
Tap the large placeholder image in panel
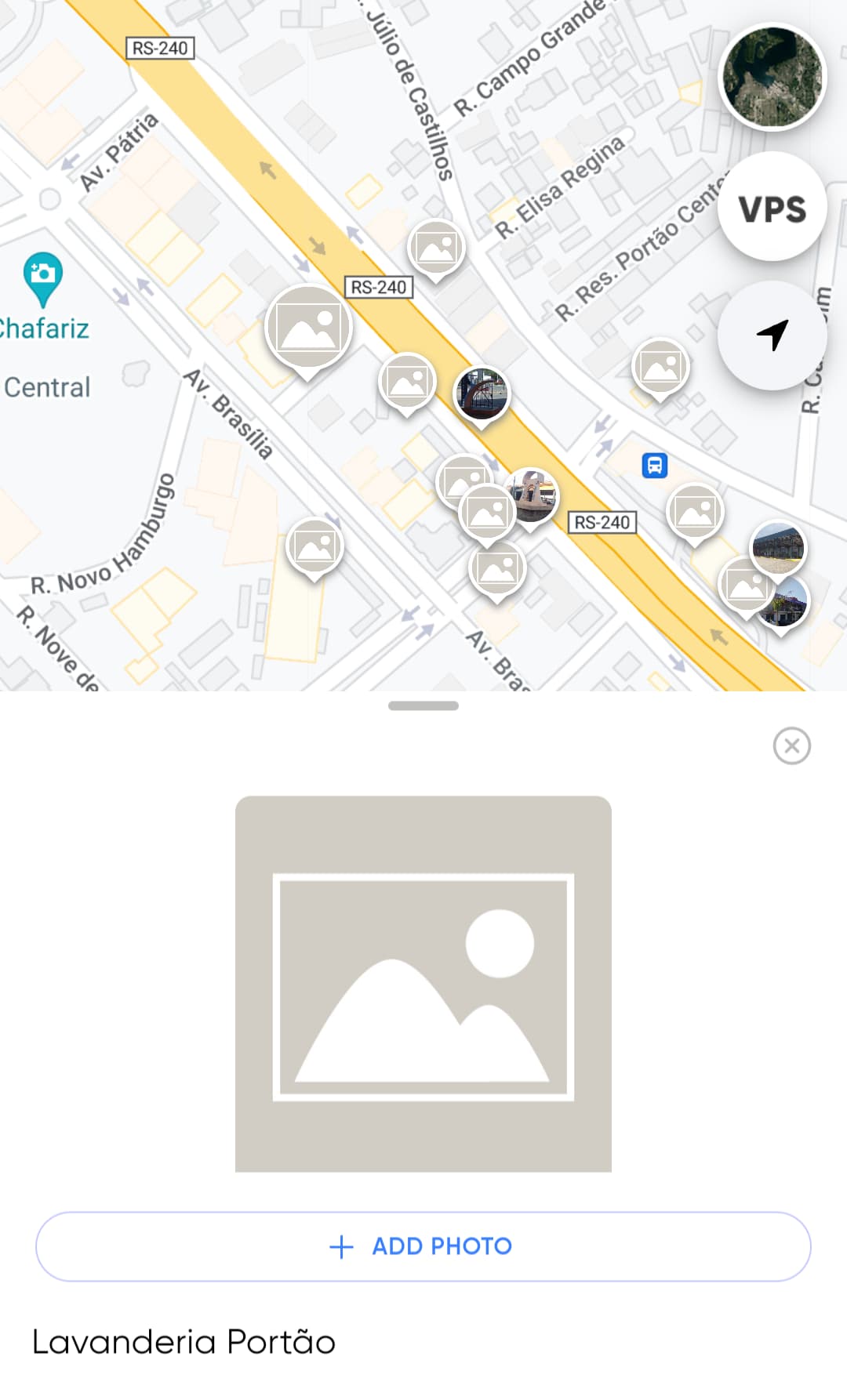[x=423, y=984]
